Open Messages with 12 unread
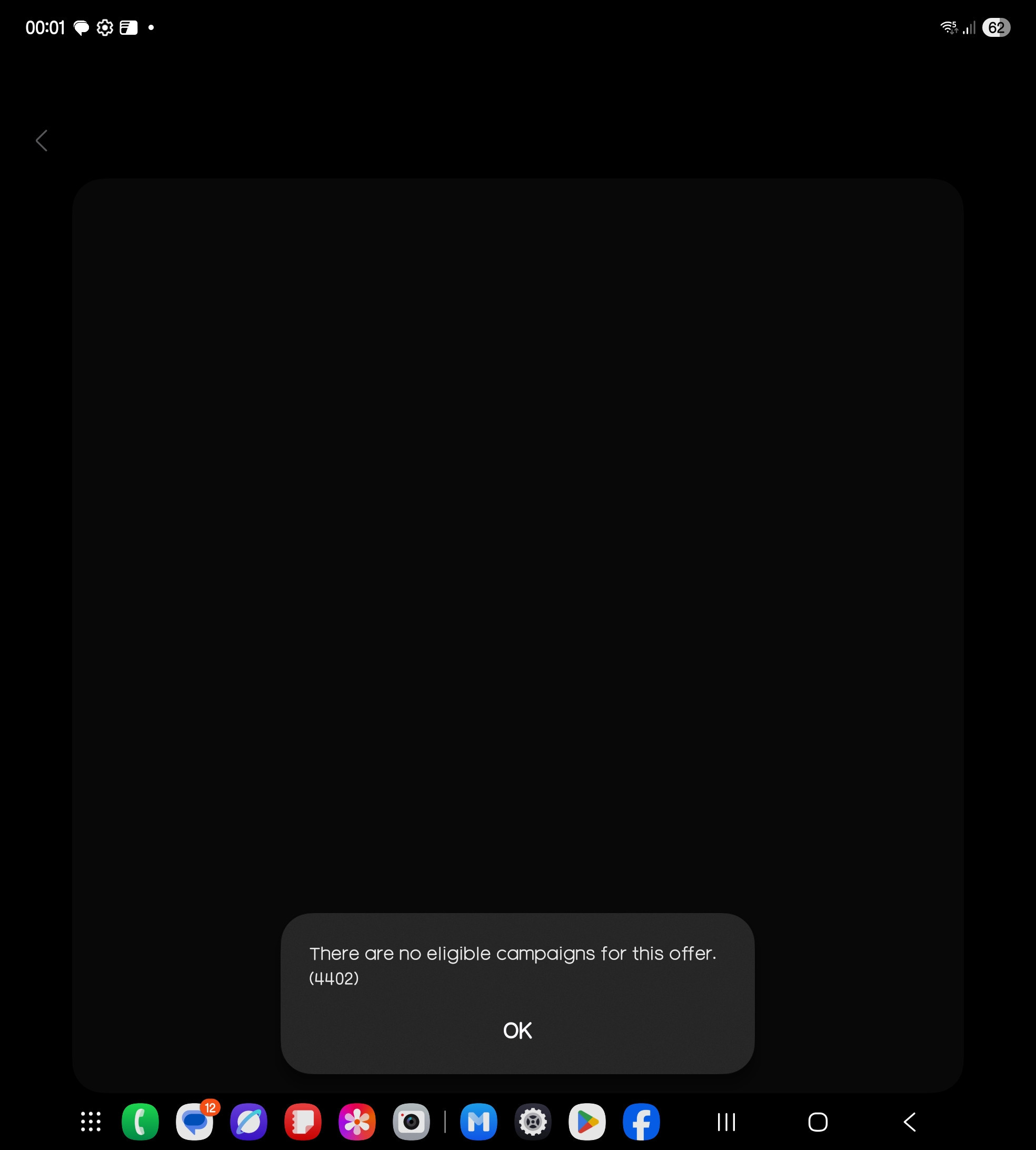The height and width of the screenshot is (1150, 1036). (x=194, y=1122)
